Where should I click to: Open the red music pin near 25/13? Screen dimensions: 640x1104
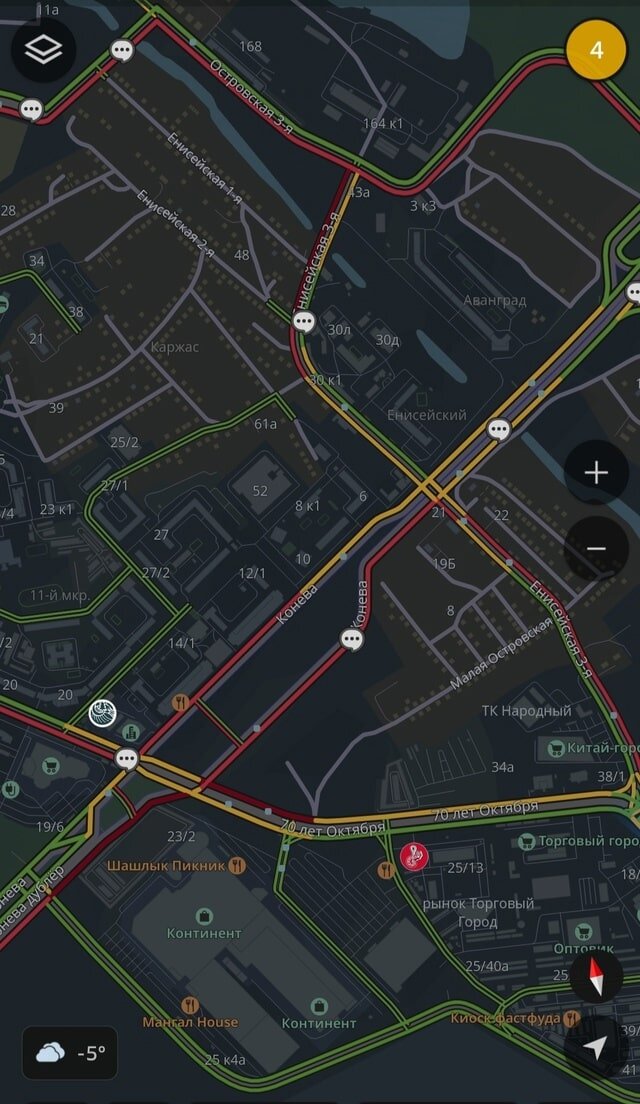(x=414, y=856)
